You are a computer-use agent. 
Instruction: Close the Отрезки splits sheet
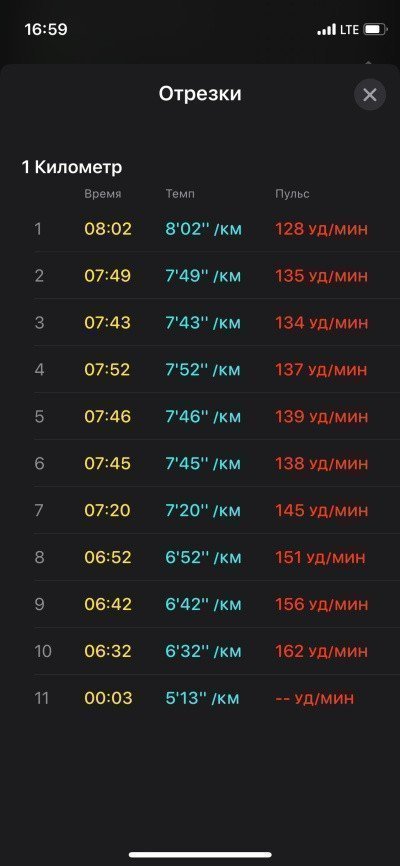point(370,95)
